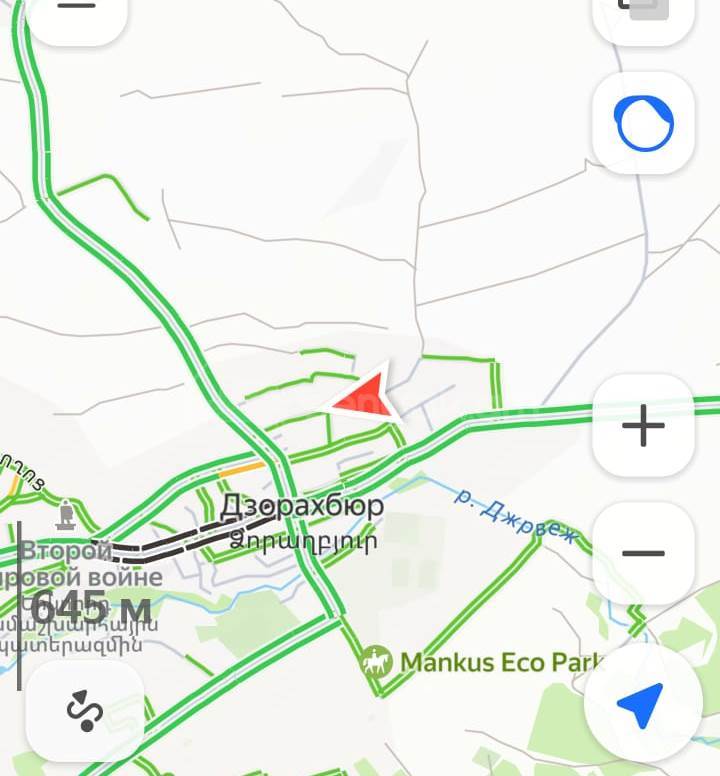Zoom in on the map
This screenshot has height=776, width=720.
643,427
